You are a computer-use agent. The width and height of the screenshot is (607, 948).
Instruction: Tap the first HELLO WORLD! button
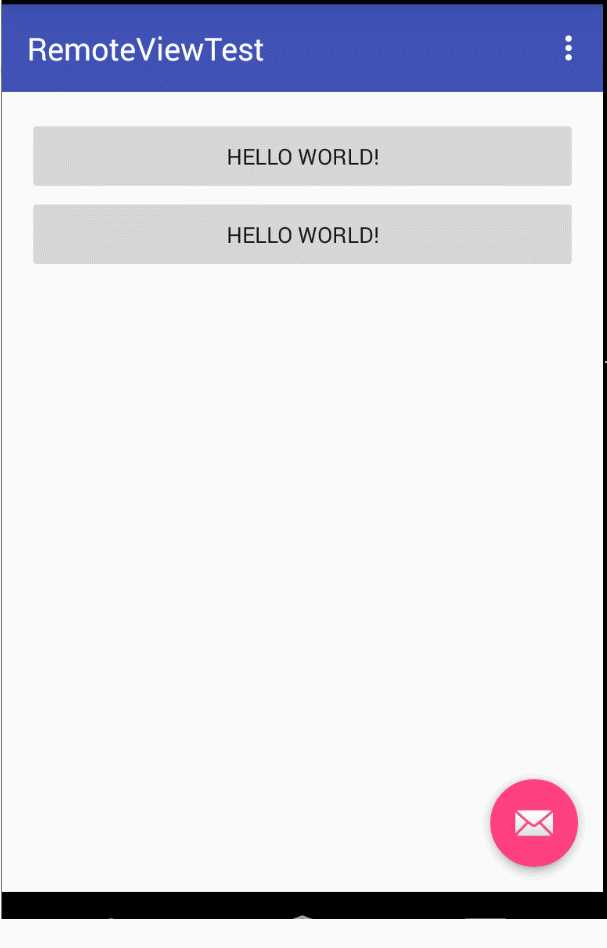pos(302,156)
